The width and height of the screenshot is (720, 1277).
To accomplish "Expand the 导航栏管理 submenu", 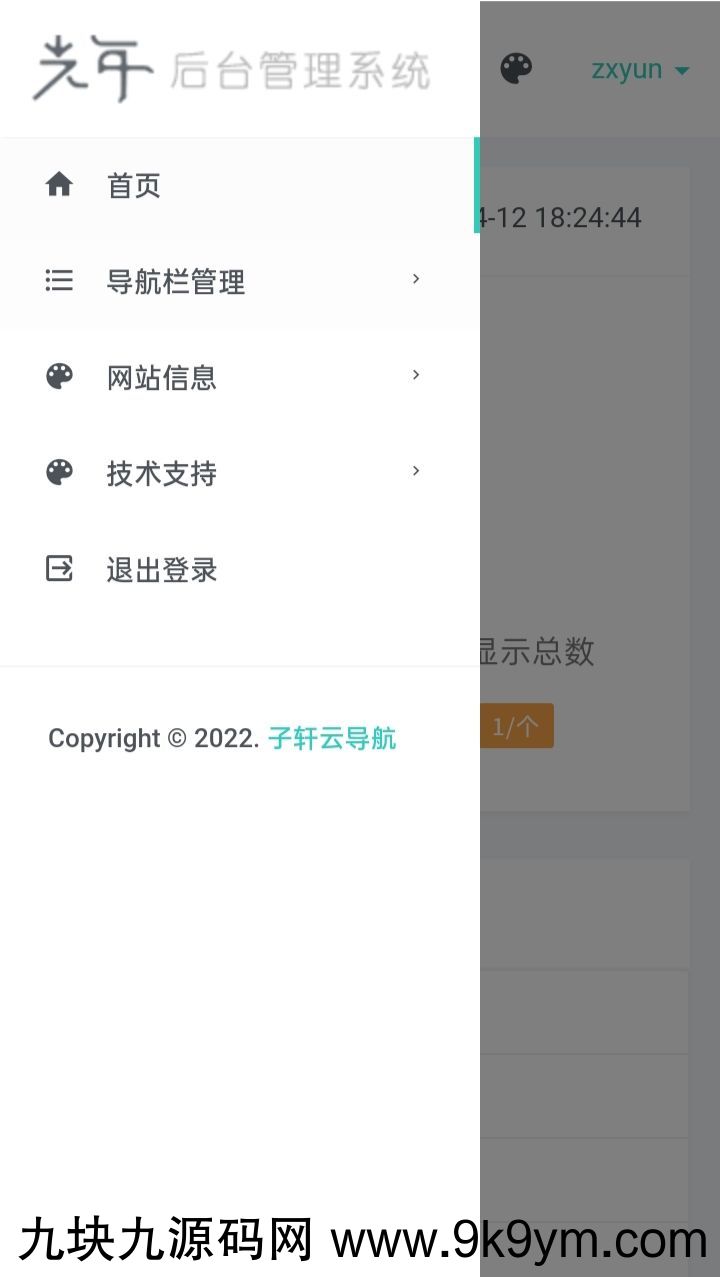I will (x=176, y=282).
